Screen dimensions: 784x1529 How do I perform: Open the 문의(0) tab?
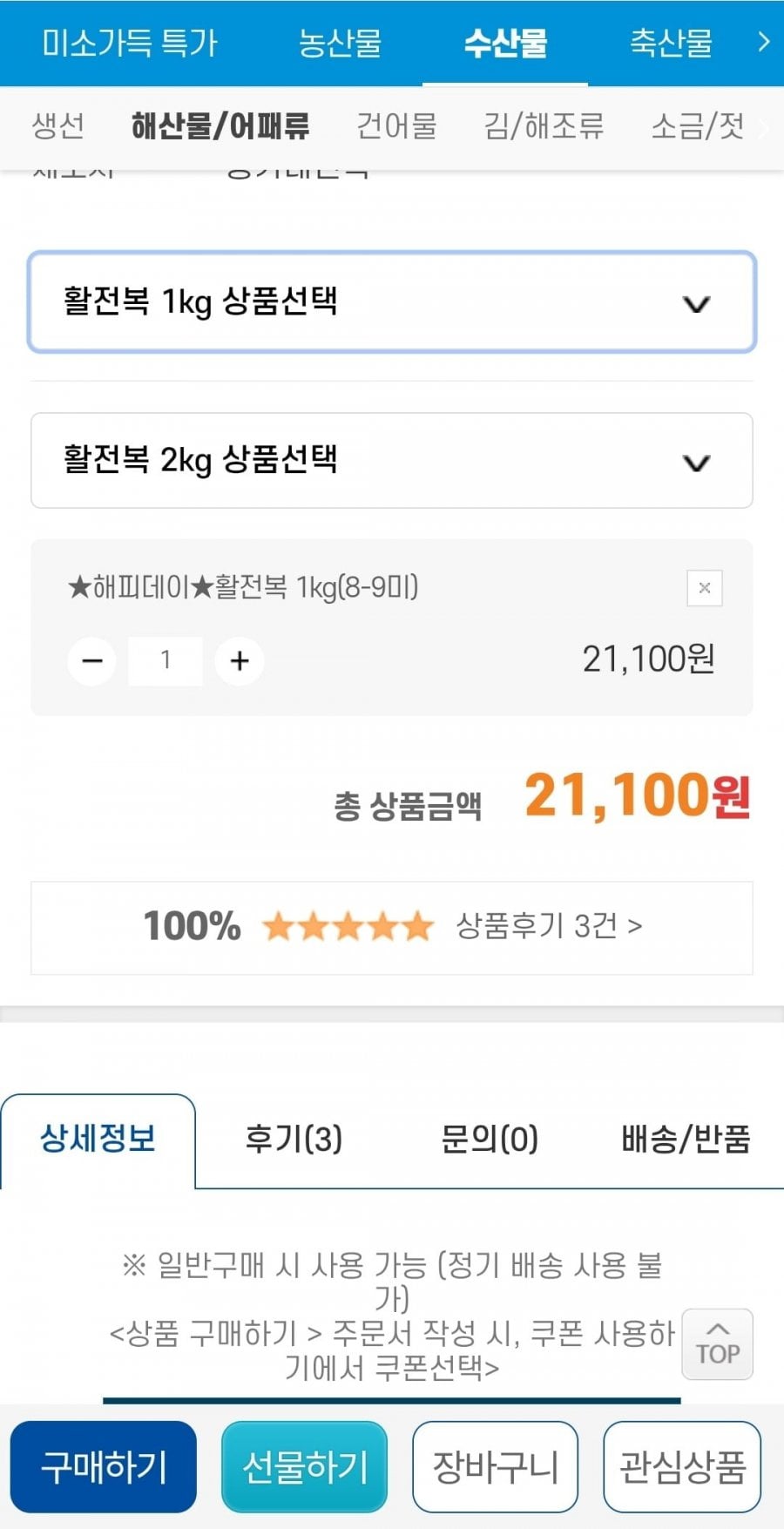click(490, 1139)
